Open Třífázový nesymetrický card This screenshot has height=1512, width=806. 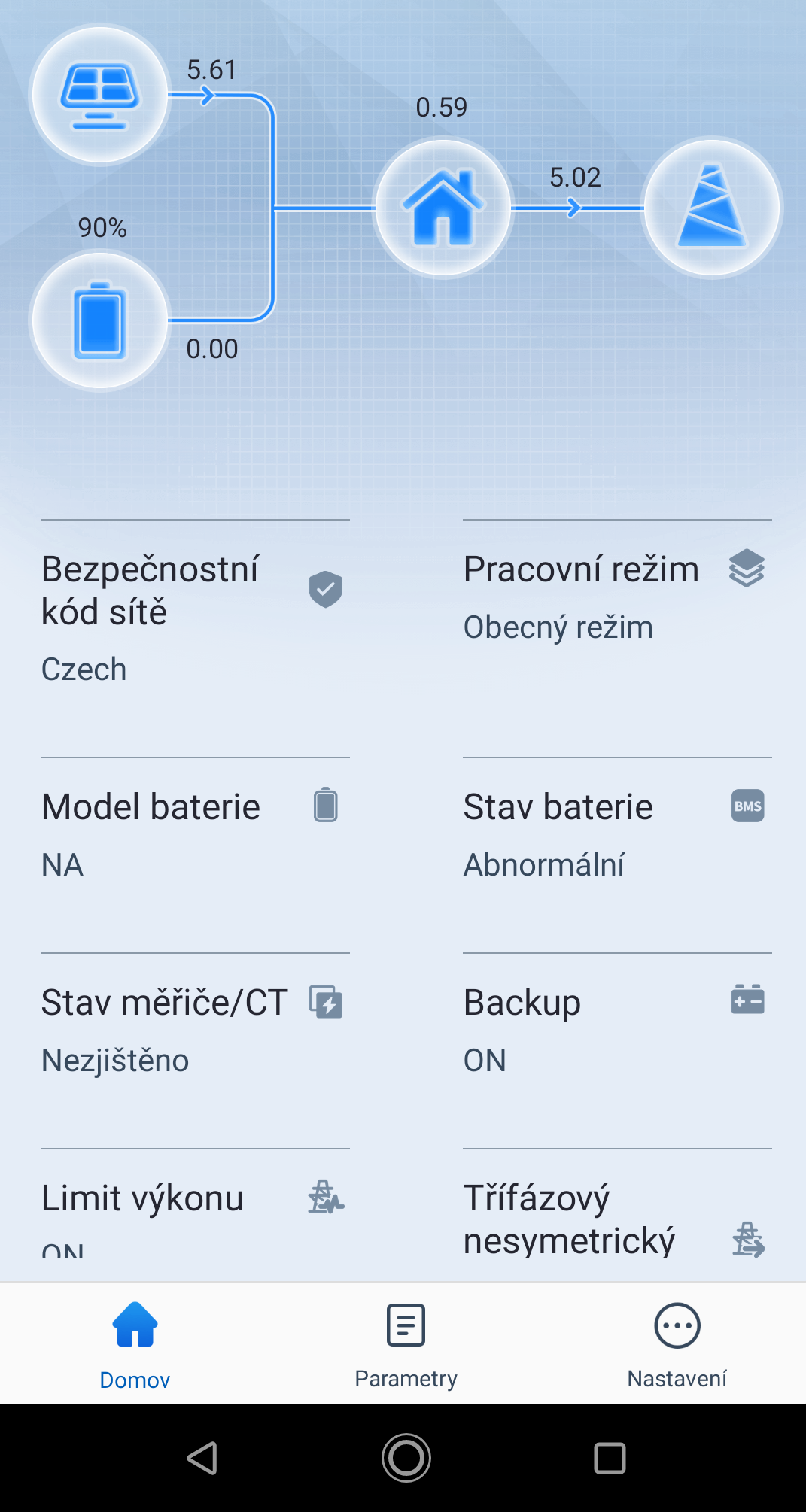[616, 1219]
